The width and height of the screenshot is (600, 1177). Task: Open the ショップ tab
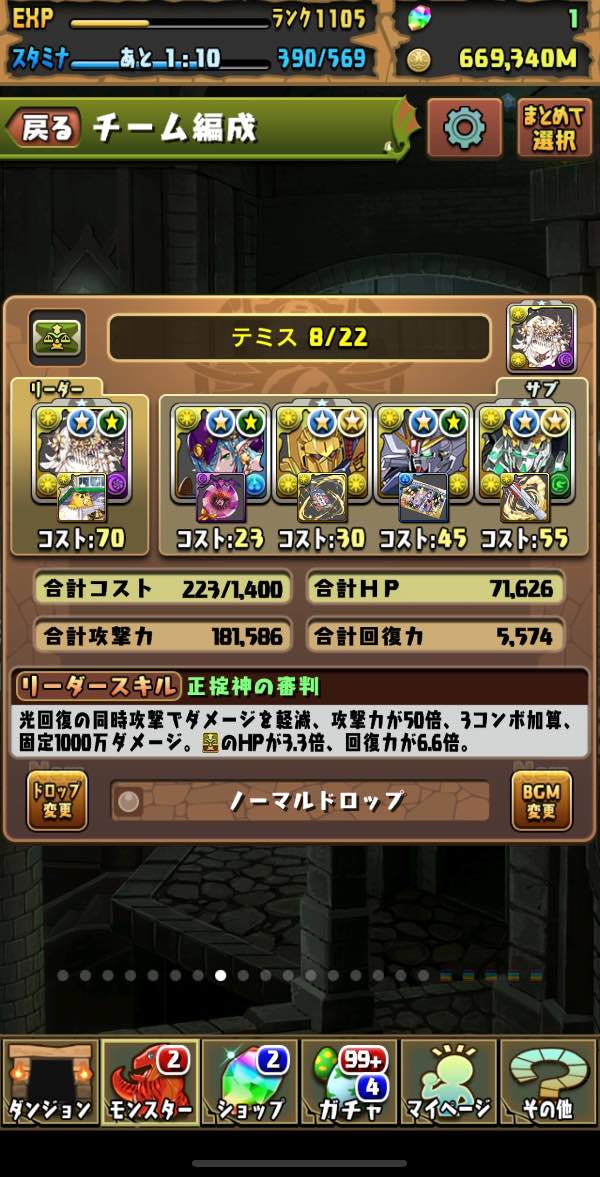coord(250,1082)
